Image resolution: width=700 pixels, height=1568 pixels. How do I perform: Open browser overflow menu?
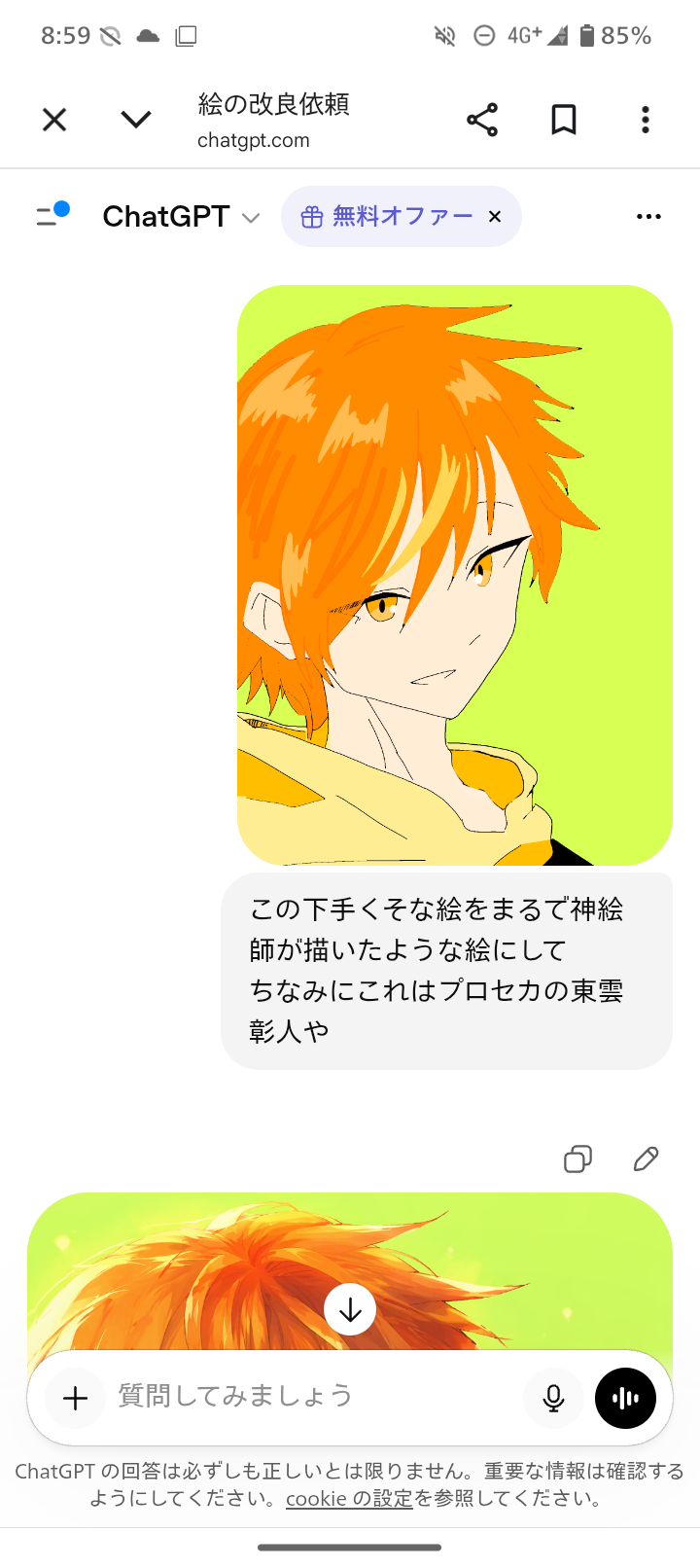(645, 120)
